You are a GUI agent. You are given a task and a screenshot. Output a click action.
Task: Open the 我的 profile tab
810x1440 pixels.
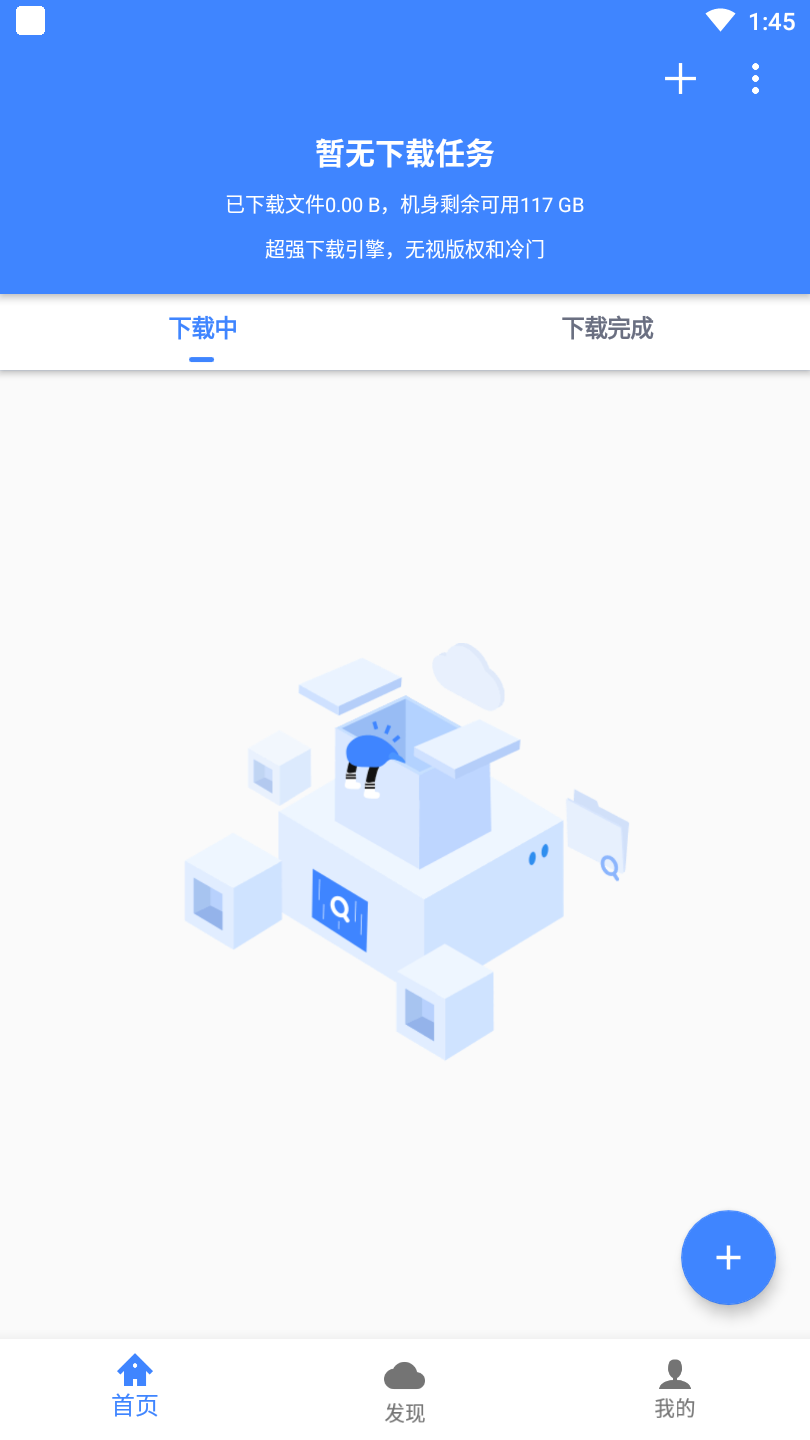674,1389
